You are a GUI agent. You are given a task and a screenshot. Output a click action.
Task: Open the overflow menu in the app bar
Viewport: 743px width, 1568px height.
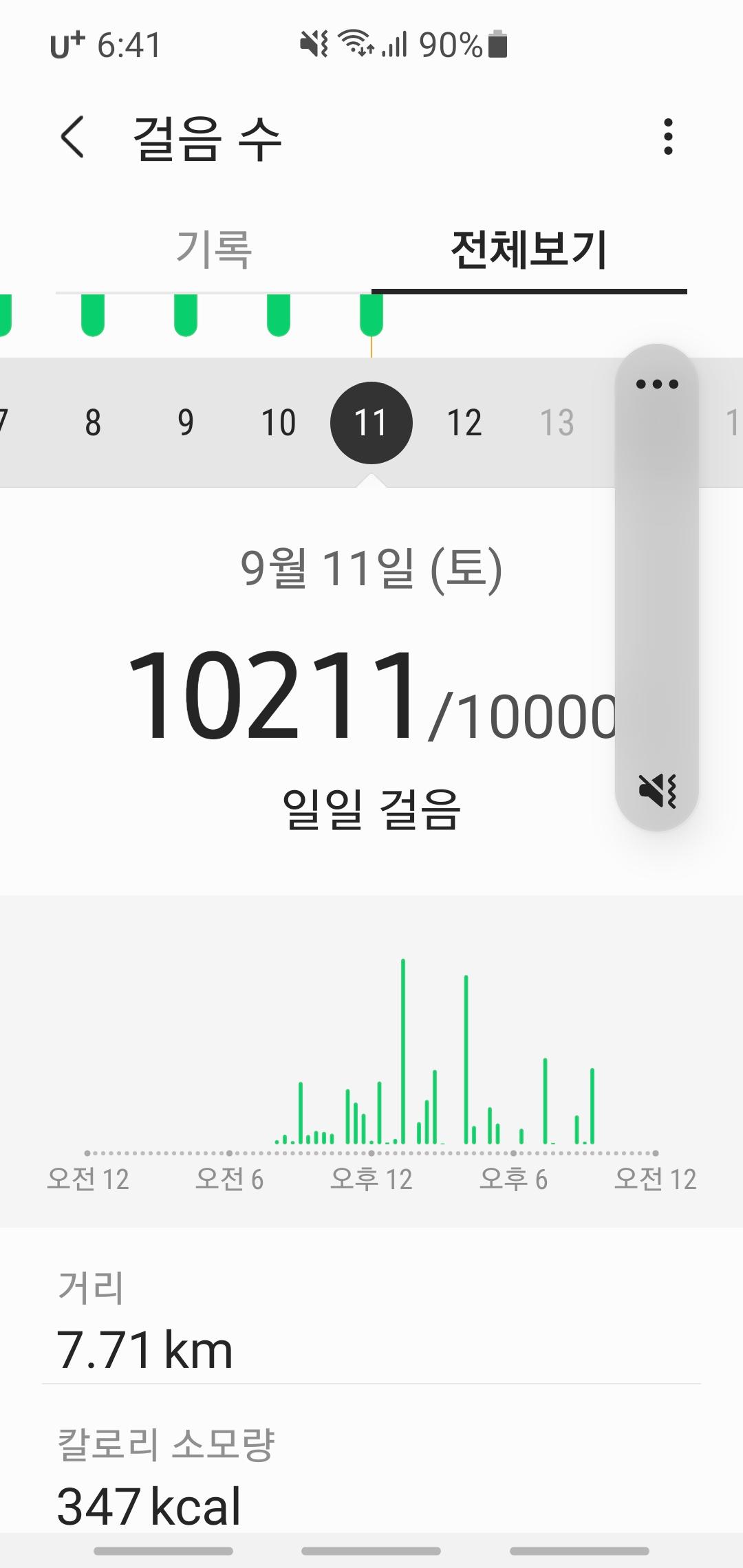(667, 137)
